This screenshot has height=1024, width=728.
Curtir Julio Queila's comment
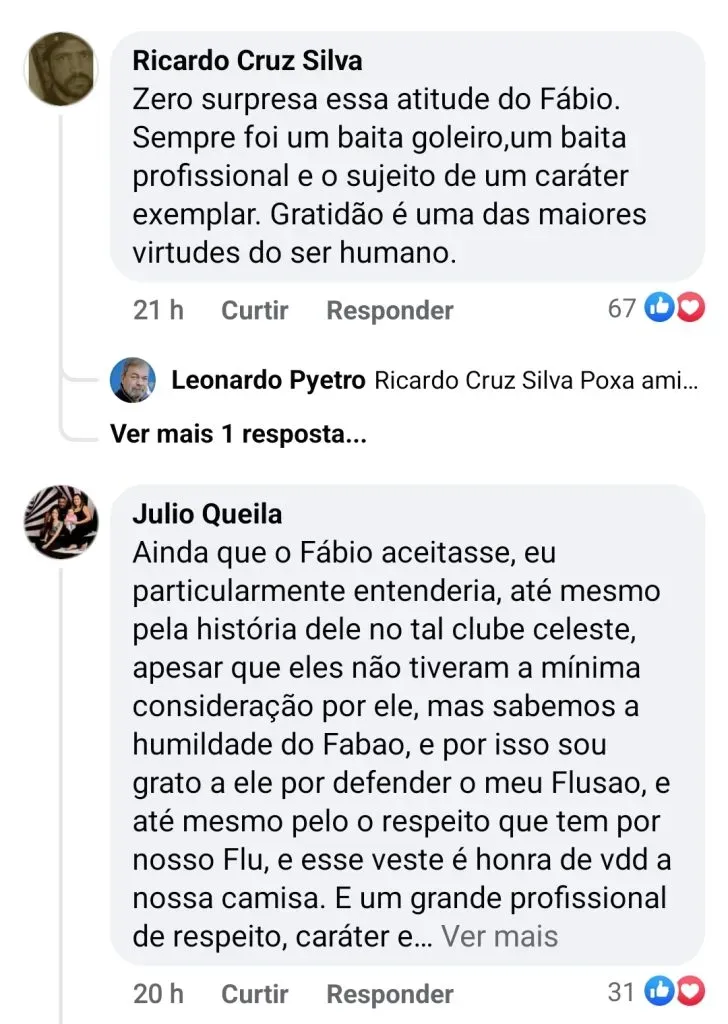click(x=254, y=994)
